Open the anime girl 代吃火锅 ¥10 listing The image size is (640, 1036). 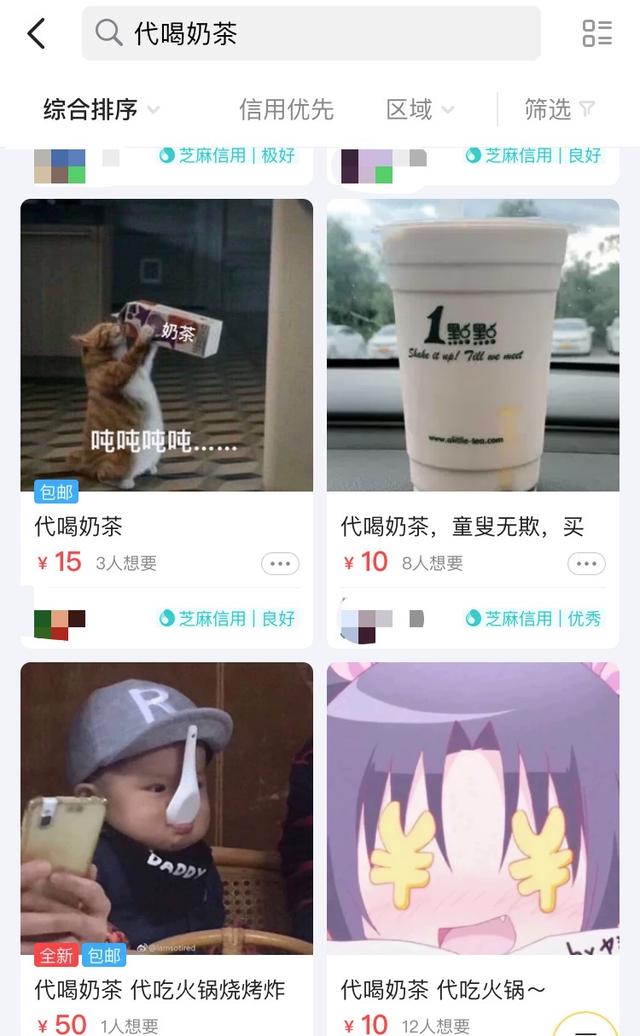[x=473, y=808]
